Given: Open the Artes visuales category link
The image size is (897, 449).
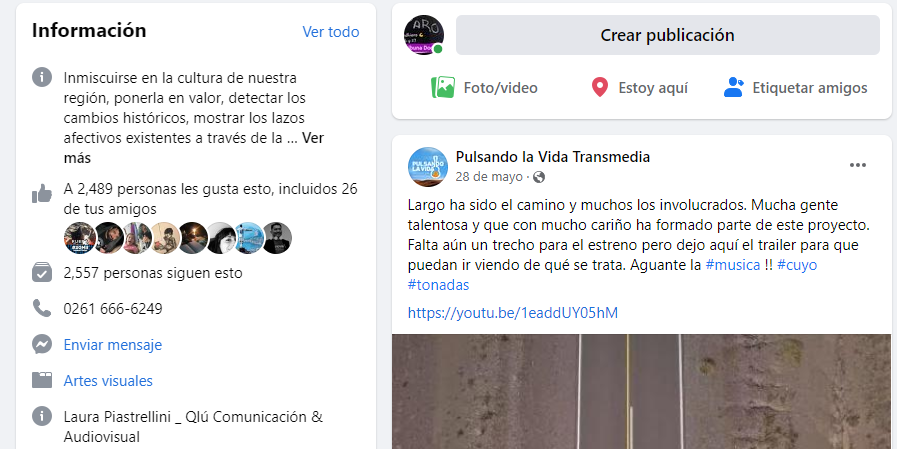Looking at the screenshot, I should click(x=108, y=381).
